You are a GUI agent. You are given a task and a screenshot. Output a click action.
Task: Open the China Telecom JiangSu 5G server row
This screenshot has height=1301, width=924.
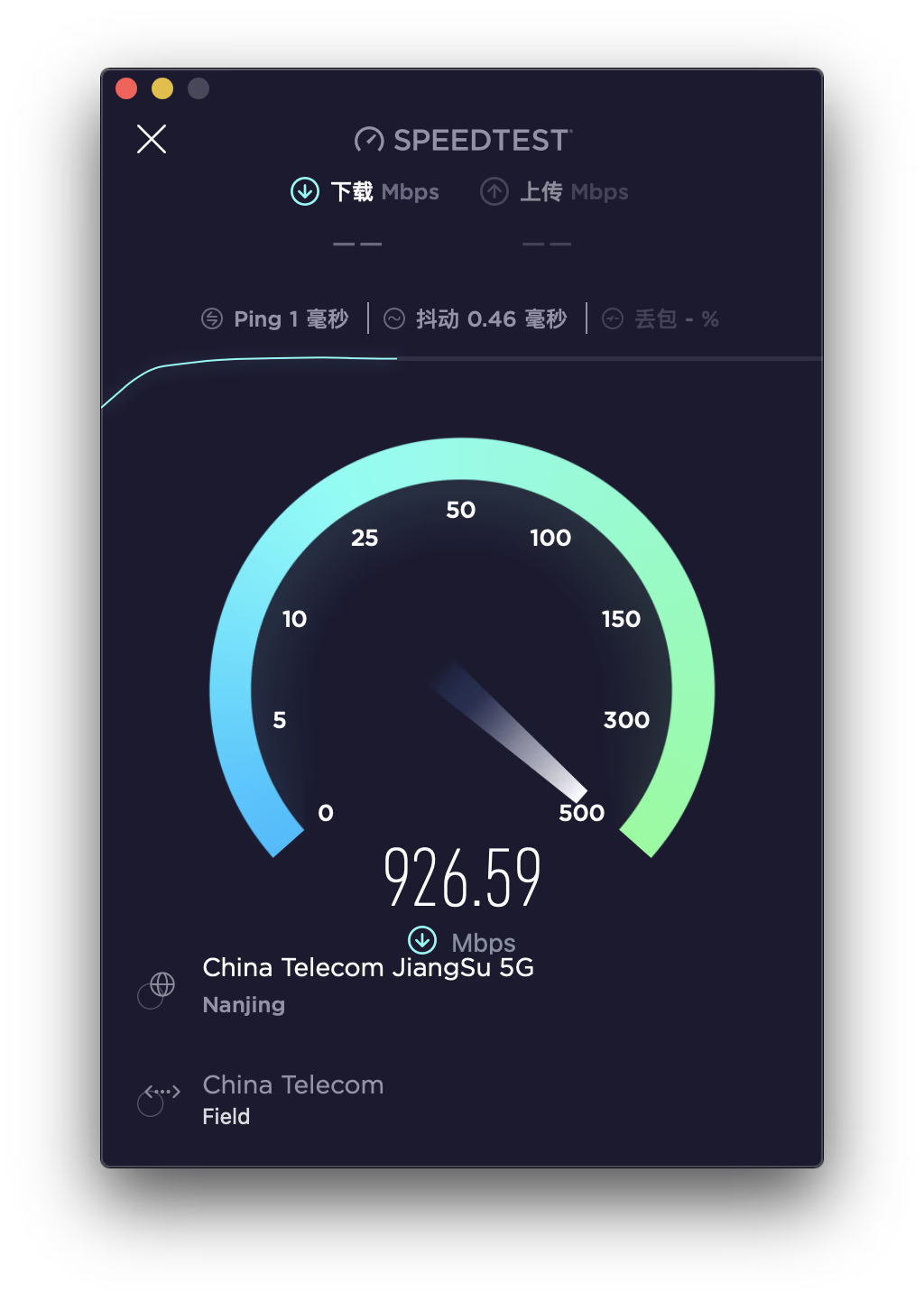(367, 968)
